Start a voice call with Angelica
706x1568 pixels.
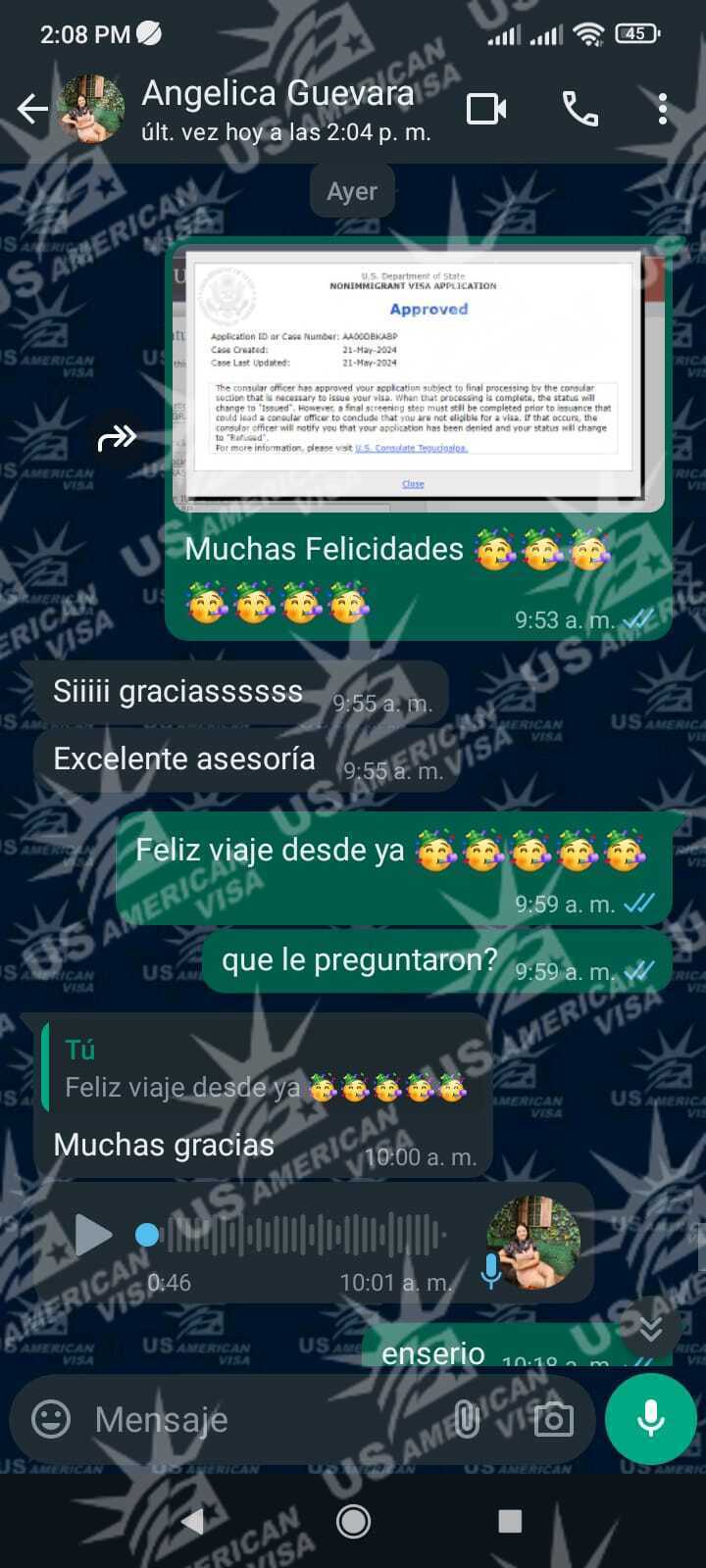580,109
